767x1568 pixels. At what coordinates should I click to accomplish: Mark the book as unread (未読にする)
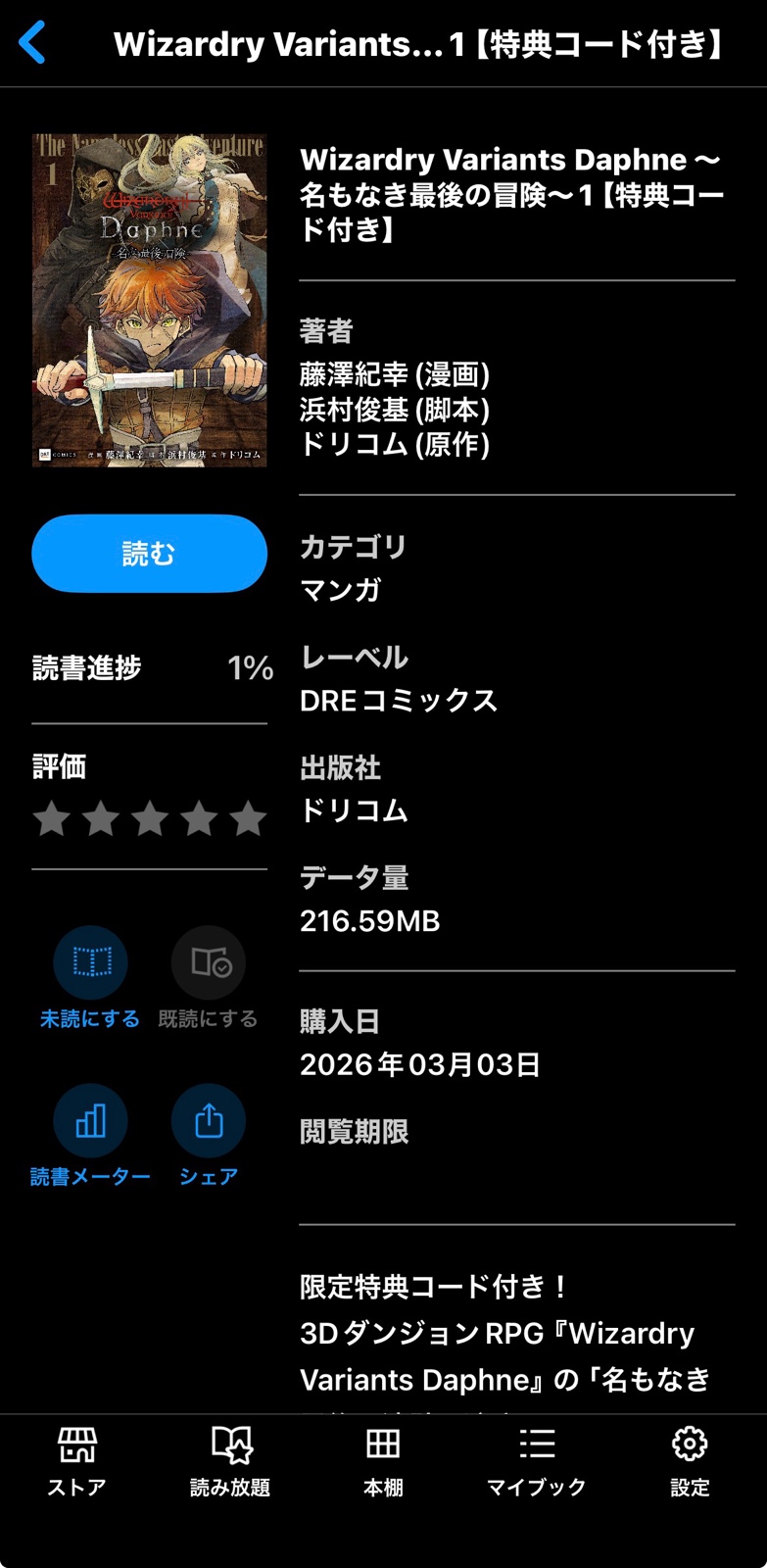(90, 963)
